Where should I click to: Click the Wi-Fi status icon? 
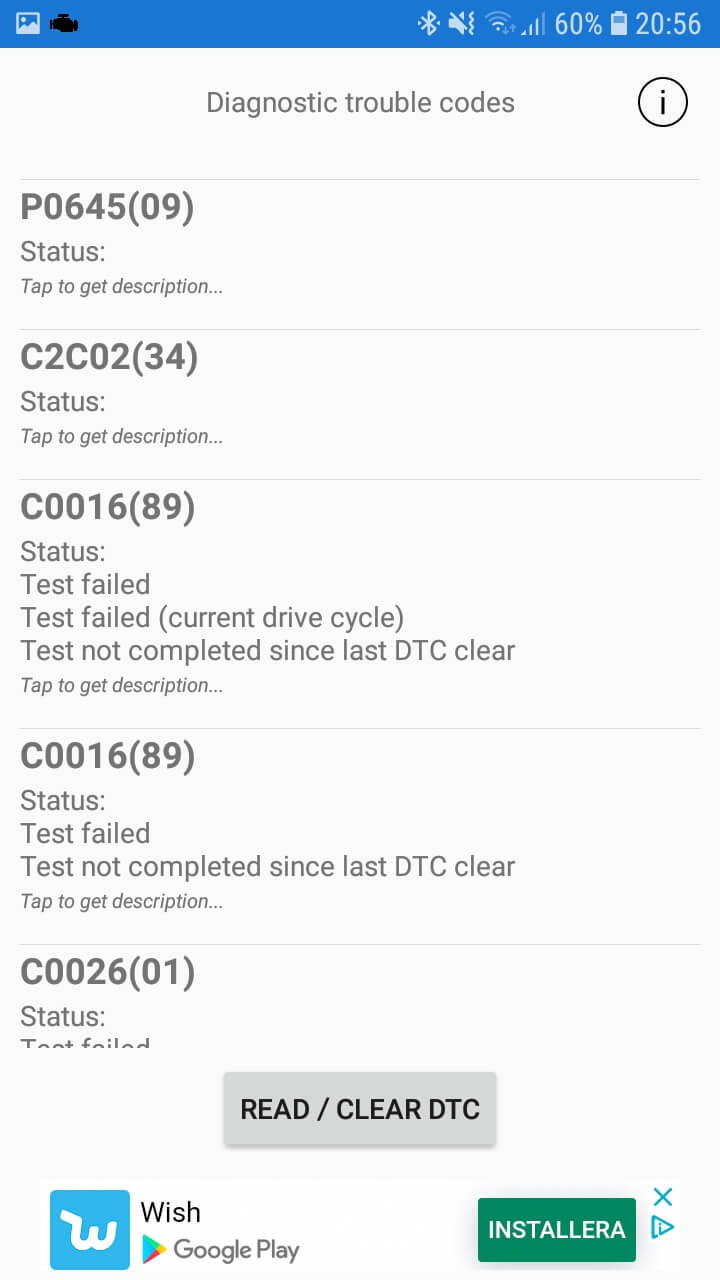tap(498, 23)
